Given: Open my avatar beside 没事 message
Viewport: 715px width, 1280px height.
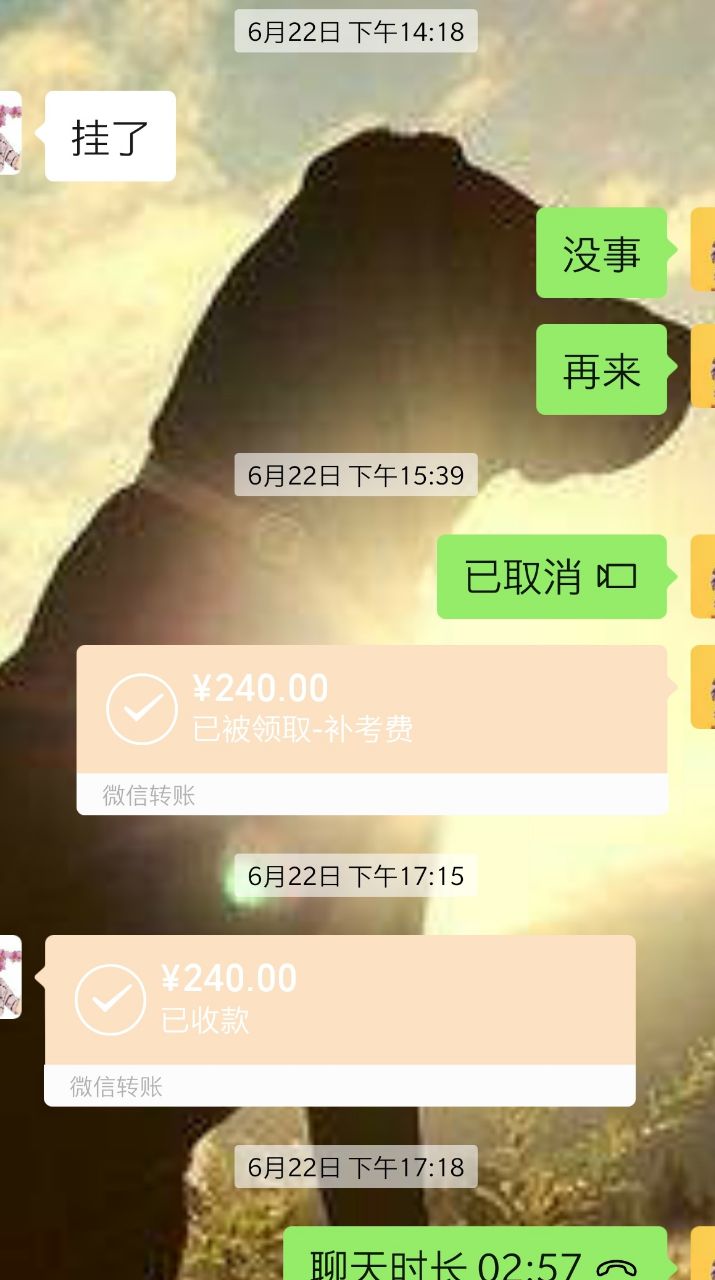Looking at the screenshot, I should click(x=704, y=250).
